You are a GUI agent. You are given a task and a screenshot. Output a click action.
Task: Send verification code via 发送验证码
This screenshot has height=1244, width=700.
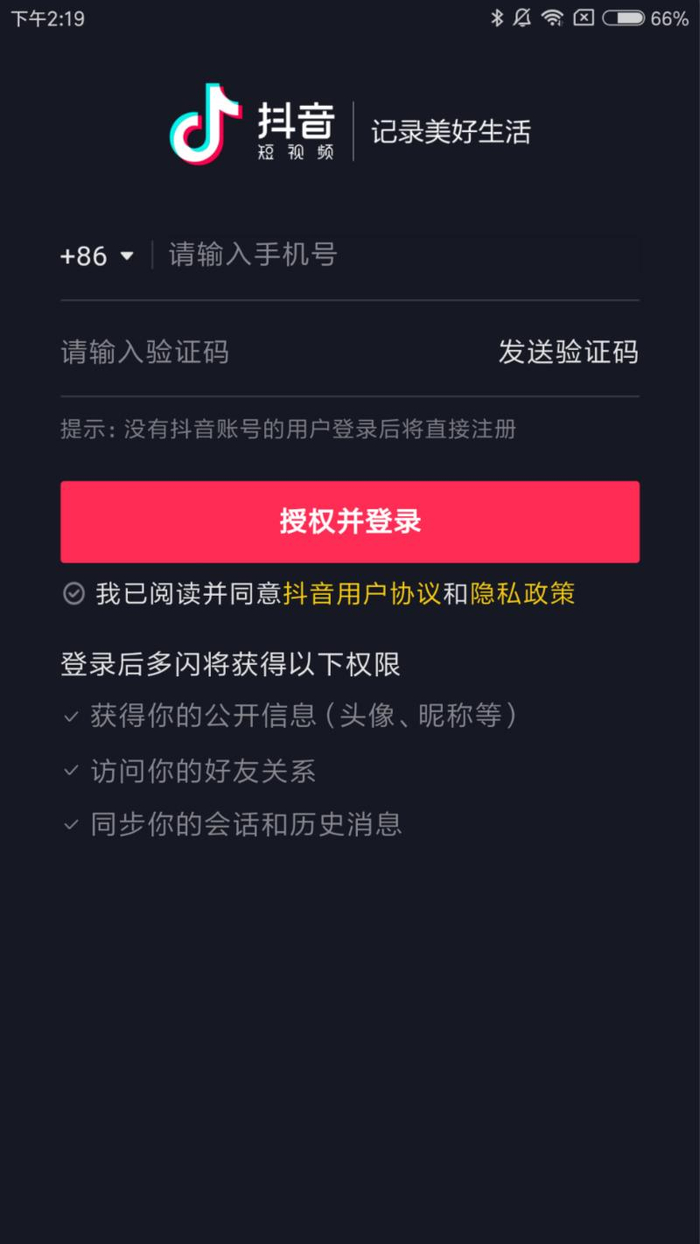tap(568, 352)
